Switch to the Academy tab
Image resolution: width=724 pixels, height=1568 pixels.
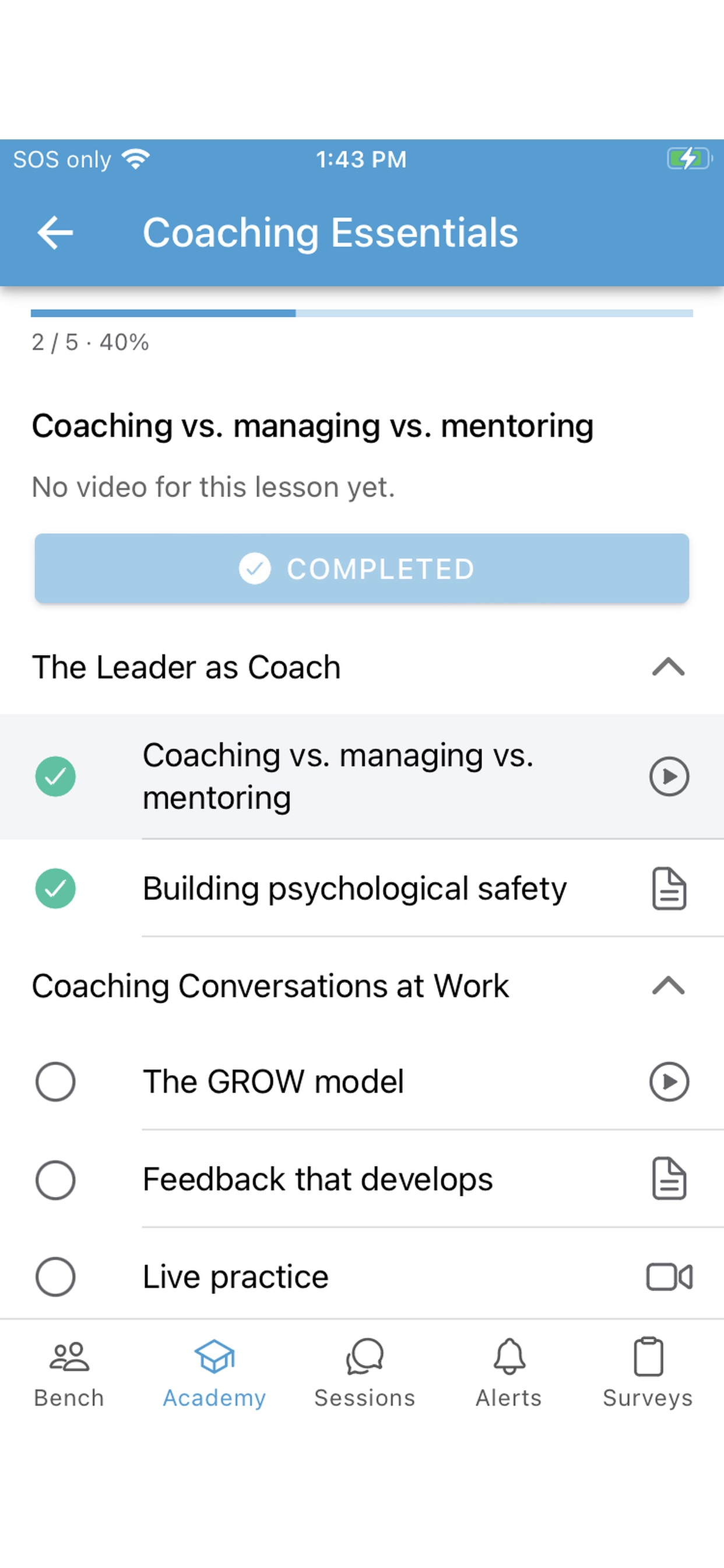pyautogui.click(x=214, y=1373)
